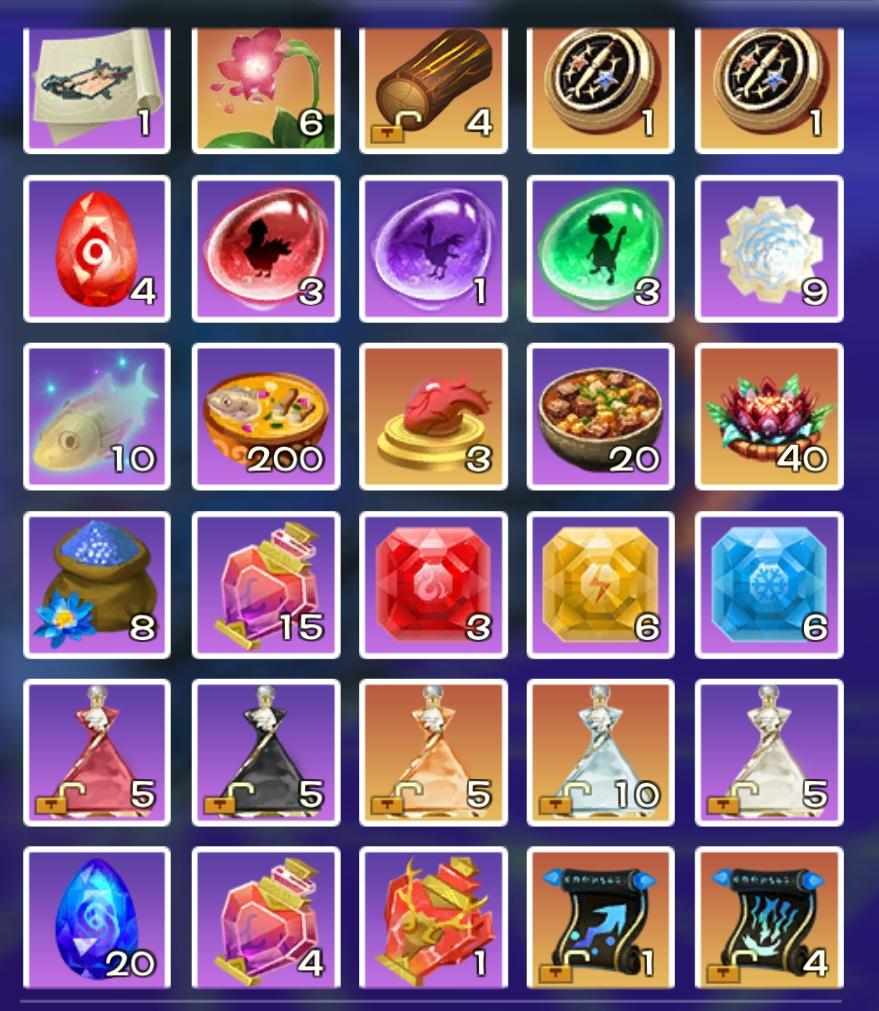Tap the blue ice gem item

tap(769, 585)
